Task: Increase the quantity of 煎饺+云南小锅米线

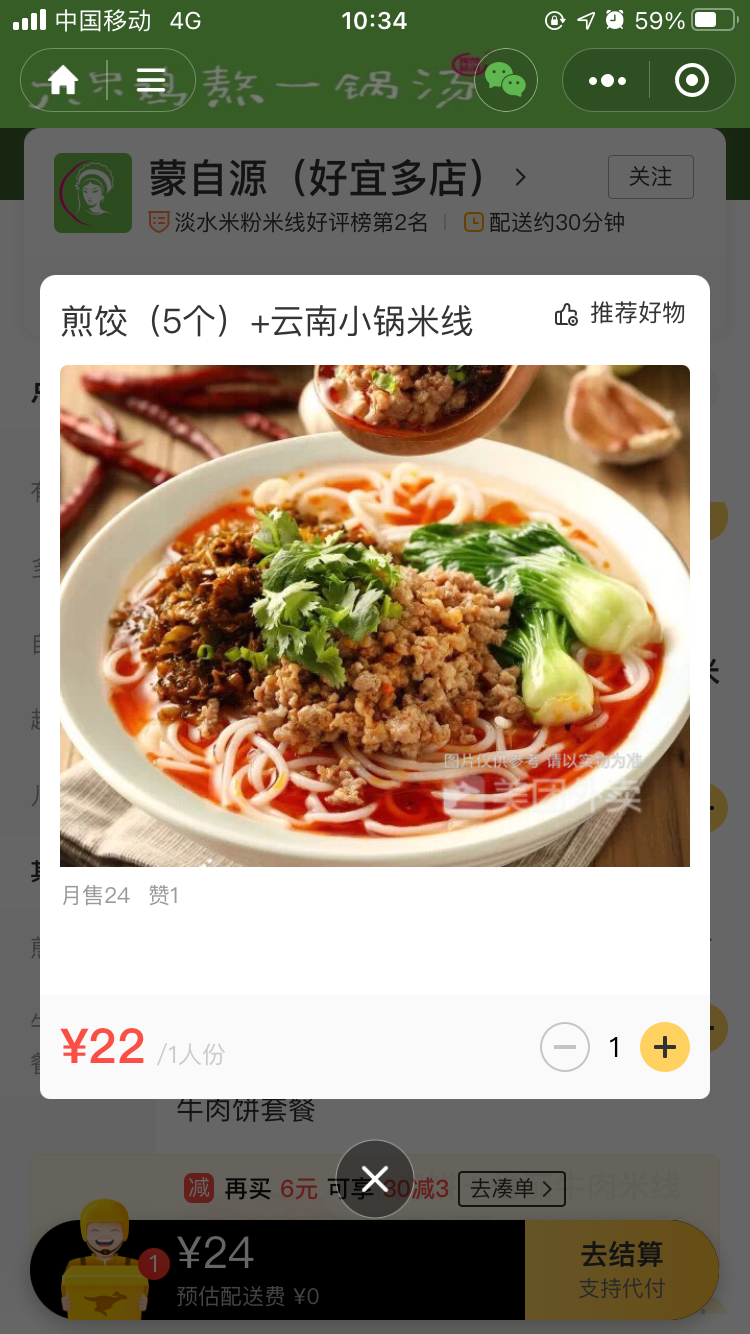Action: 665,1047
